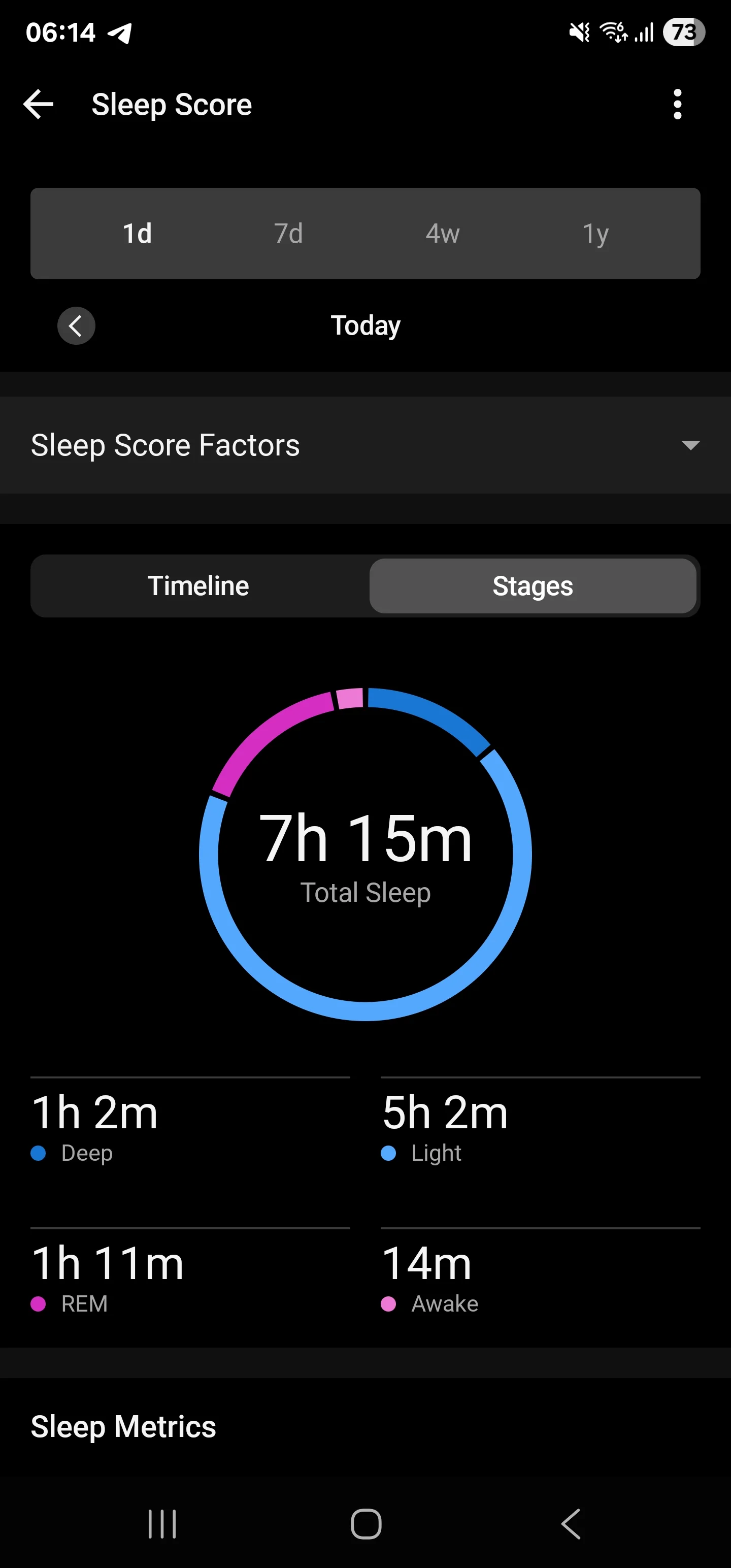Open the three-dot overflow menu
The image size is (731, 1568).
677,104
